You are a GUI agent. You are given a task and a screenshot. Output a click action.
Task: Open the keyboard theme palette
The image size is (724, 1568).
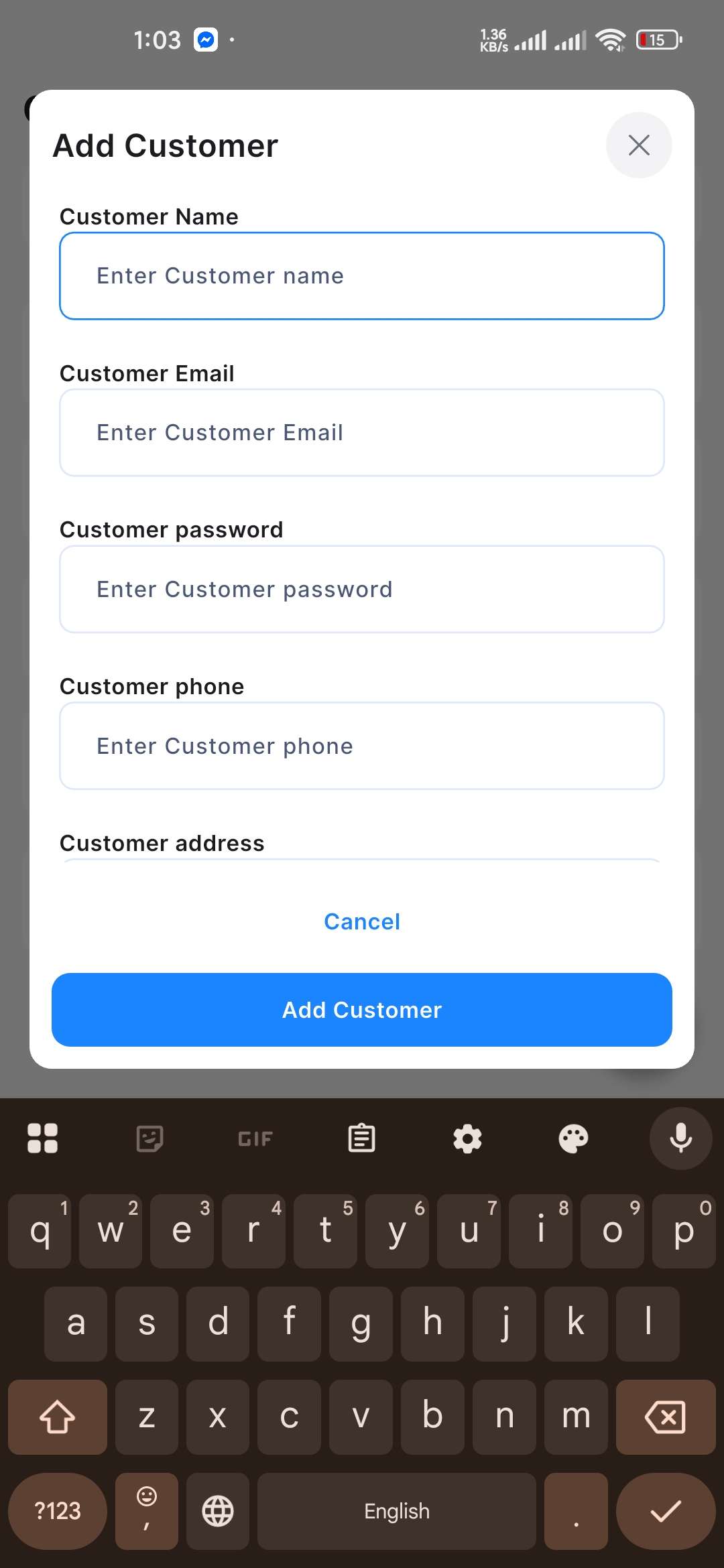(573, 1138)
